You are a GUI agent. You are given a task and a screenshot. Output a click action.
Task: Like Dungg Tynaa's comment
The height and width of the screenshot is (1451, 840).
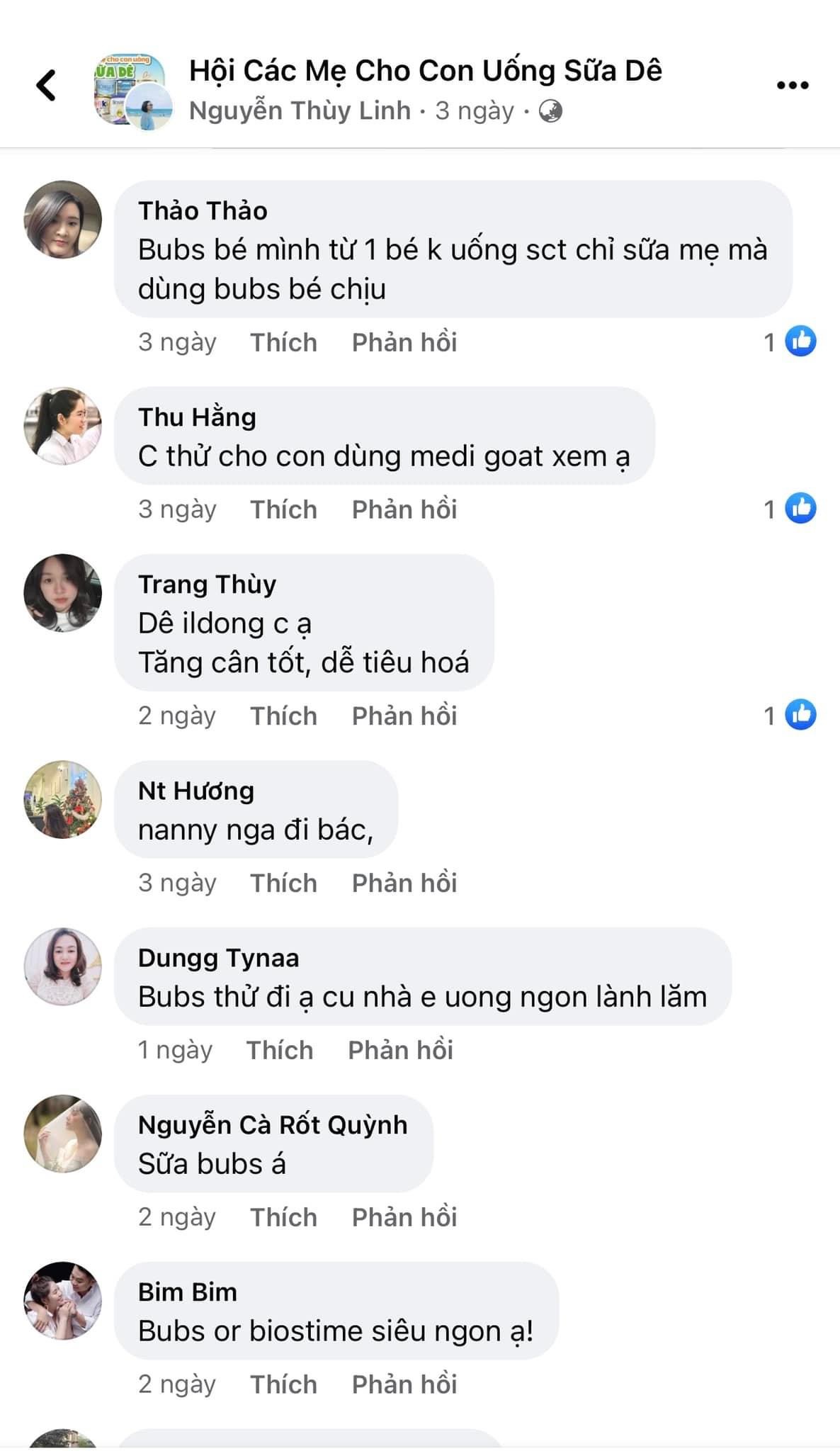280,1050
